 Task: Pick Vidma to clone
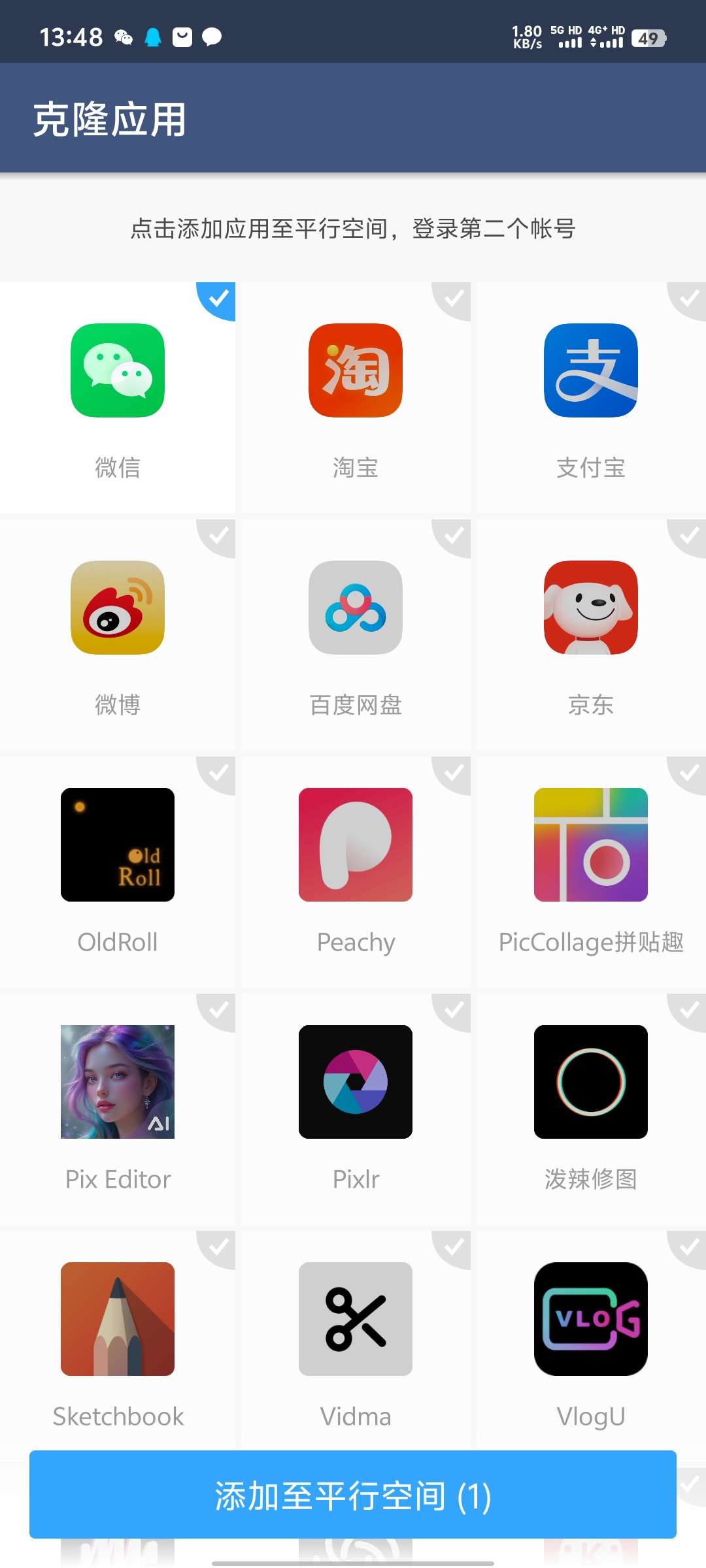click(355, 1339)
